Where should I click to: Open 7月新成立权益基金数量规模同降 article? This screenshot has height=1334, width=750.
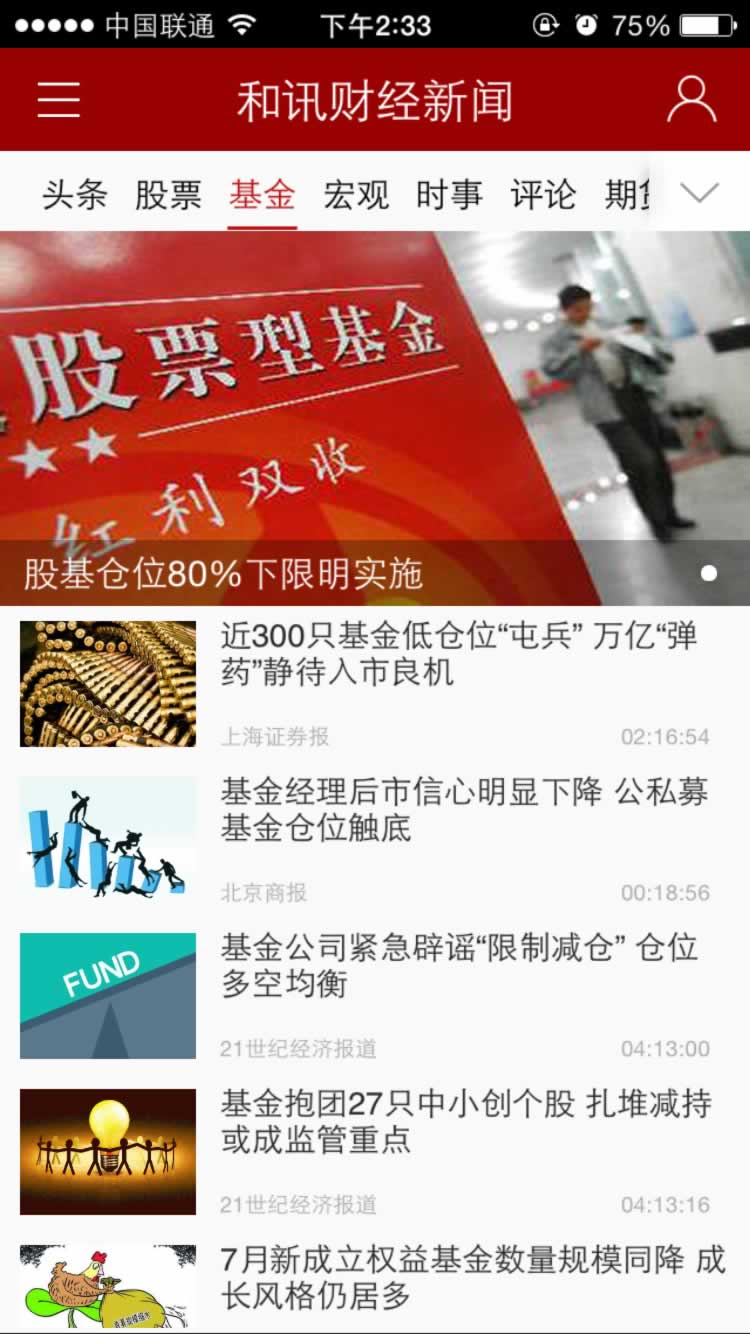click(x=472, y=1278)
